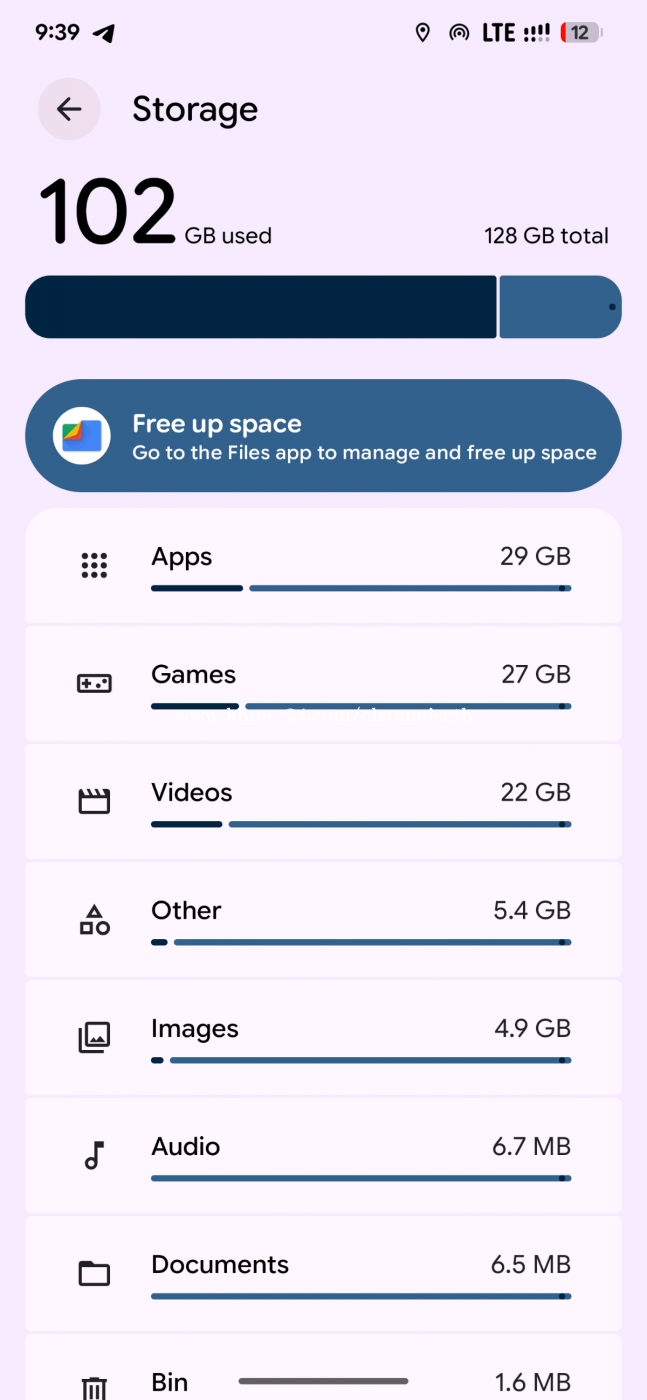View Games storage usage
The width and height of the screenshot is (647, 1400).
[323, 684]
